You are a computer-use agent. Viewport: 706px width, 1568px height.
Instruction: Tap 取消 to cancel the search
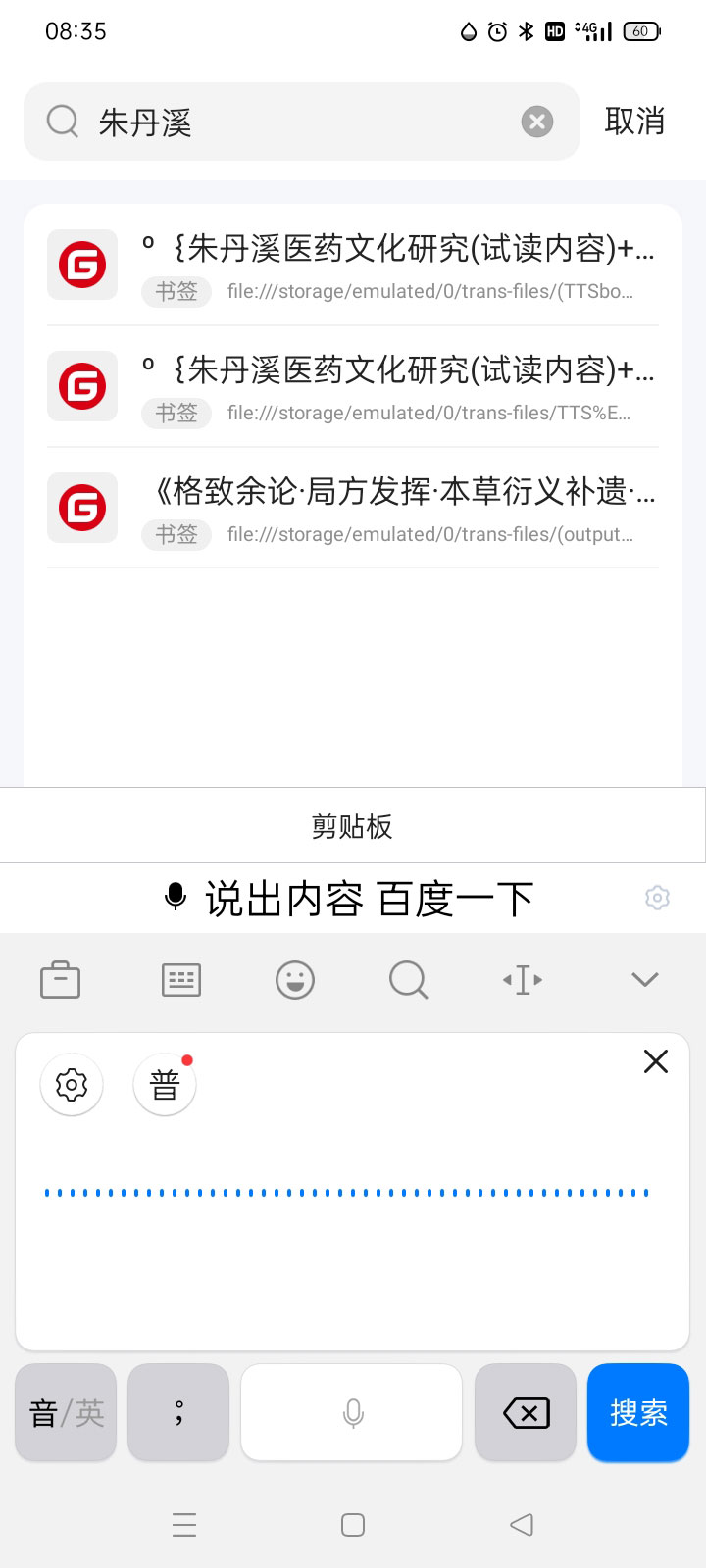[634, 122]
